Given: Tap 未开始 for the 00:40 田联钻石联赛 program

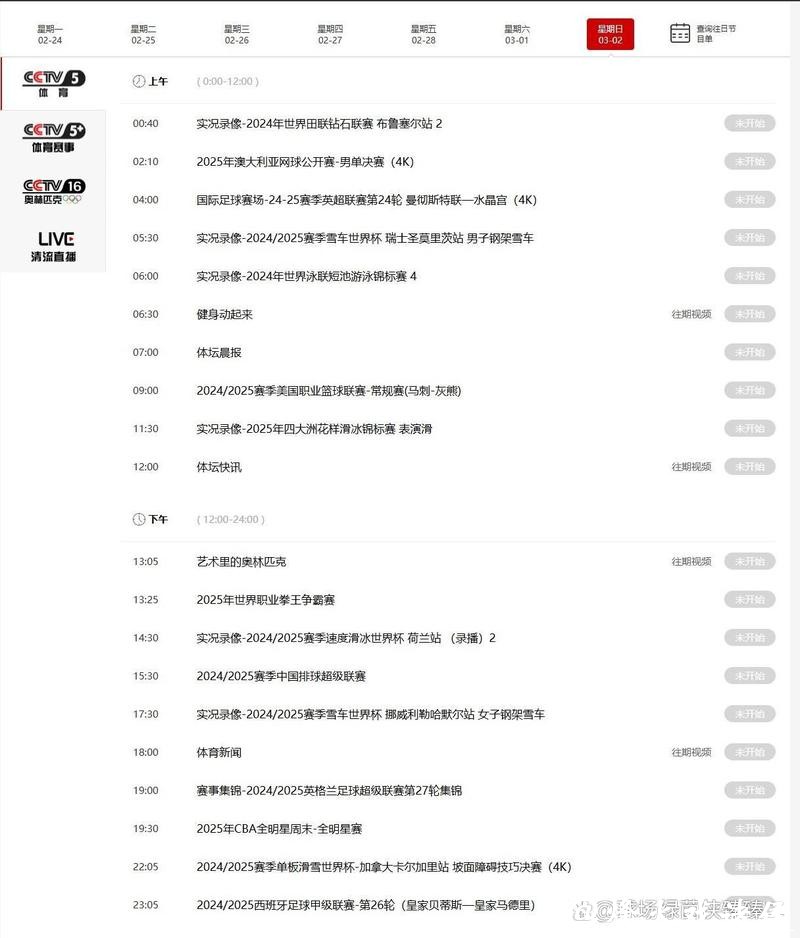Looking at the screenshot, I should coord(749,123).
